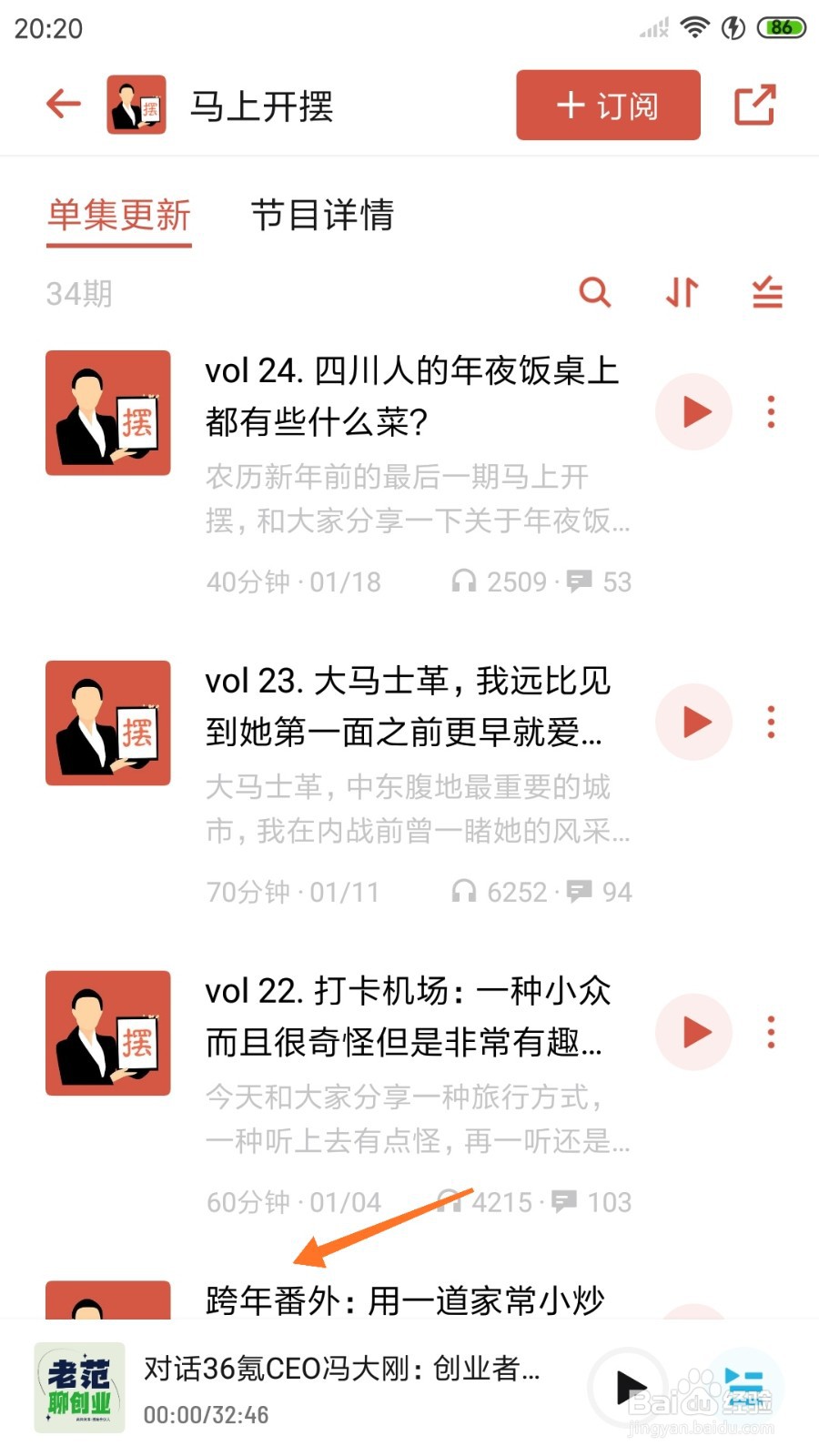The height and width of the screenshot is (1456, 819).
Task: Open the three-dot menu for vol 22
Action: pyautogui.click(x=771, y=1032)
